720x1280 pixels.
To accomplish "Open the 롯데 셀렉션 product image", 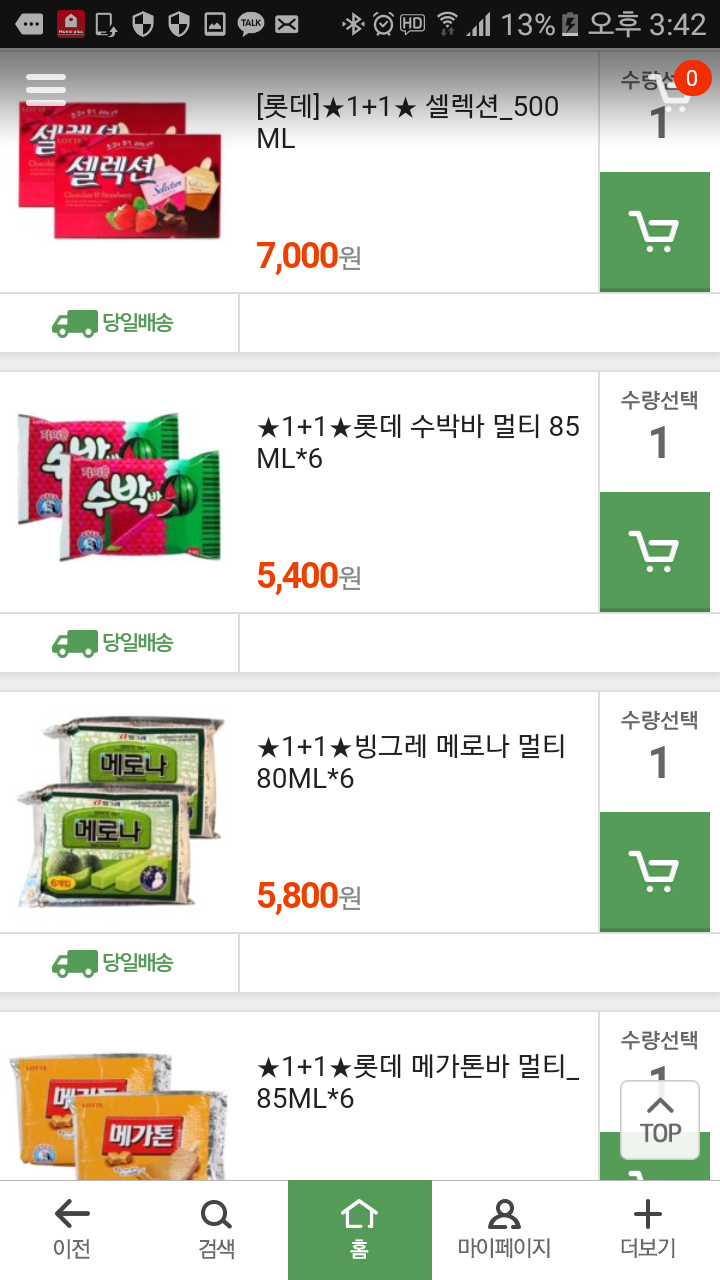I will pos(118,170).
